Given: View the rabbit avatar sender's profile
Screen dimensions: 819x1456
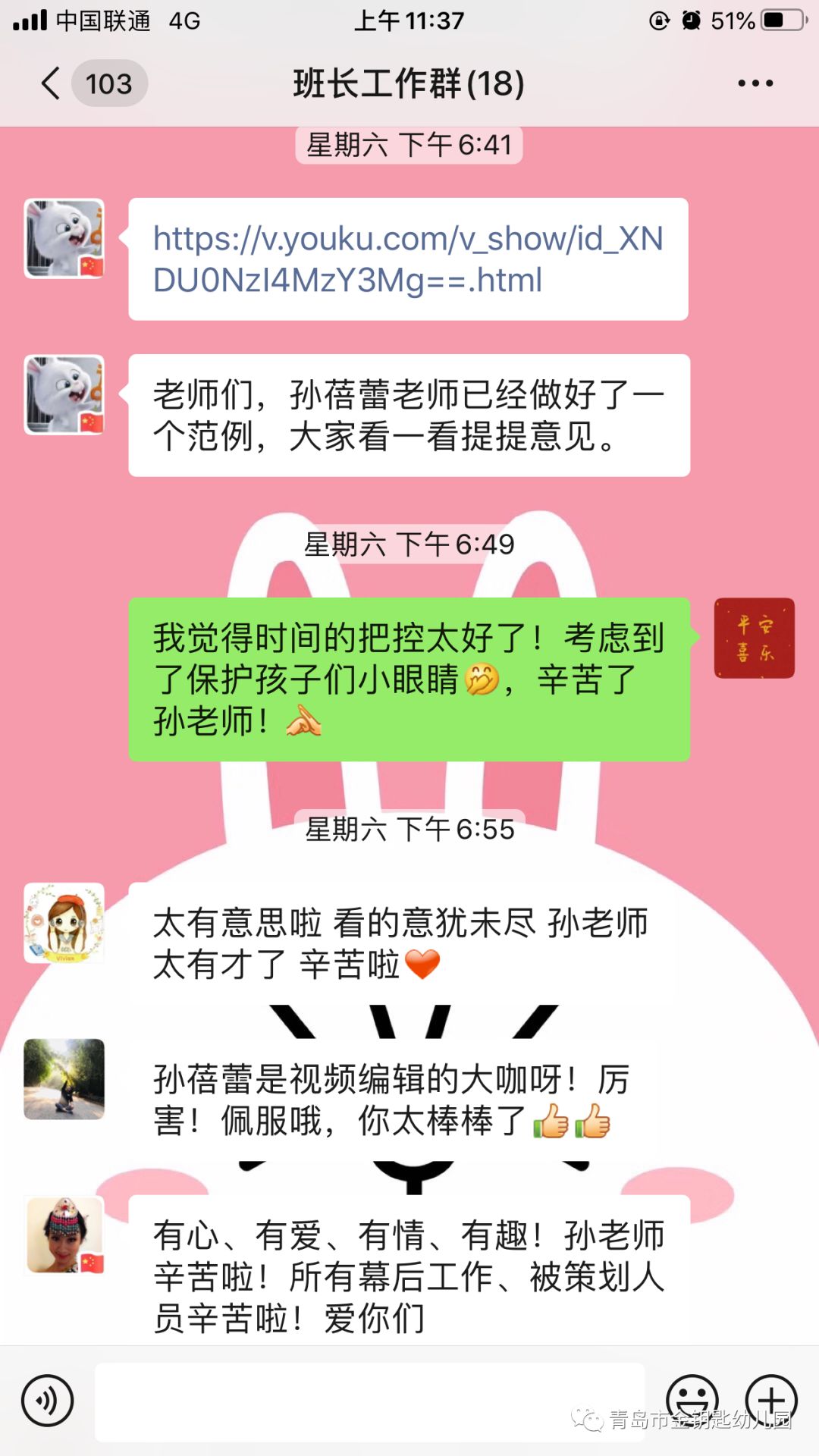Looking at the screenshot, I should pos(64,239).
